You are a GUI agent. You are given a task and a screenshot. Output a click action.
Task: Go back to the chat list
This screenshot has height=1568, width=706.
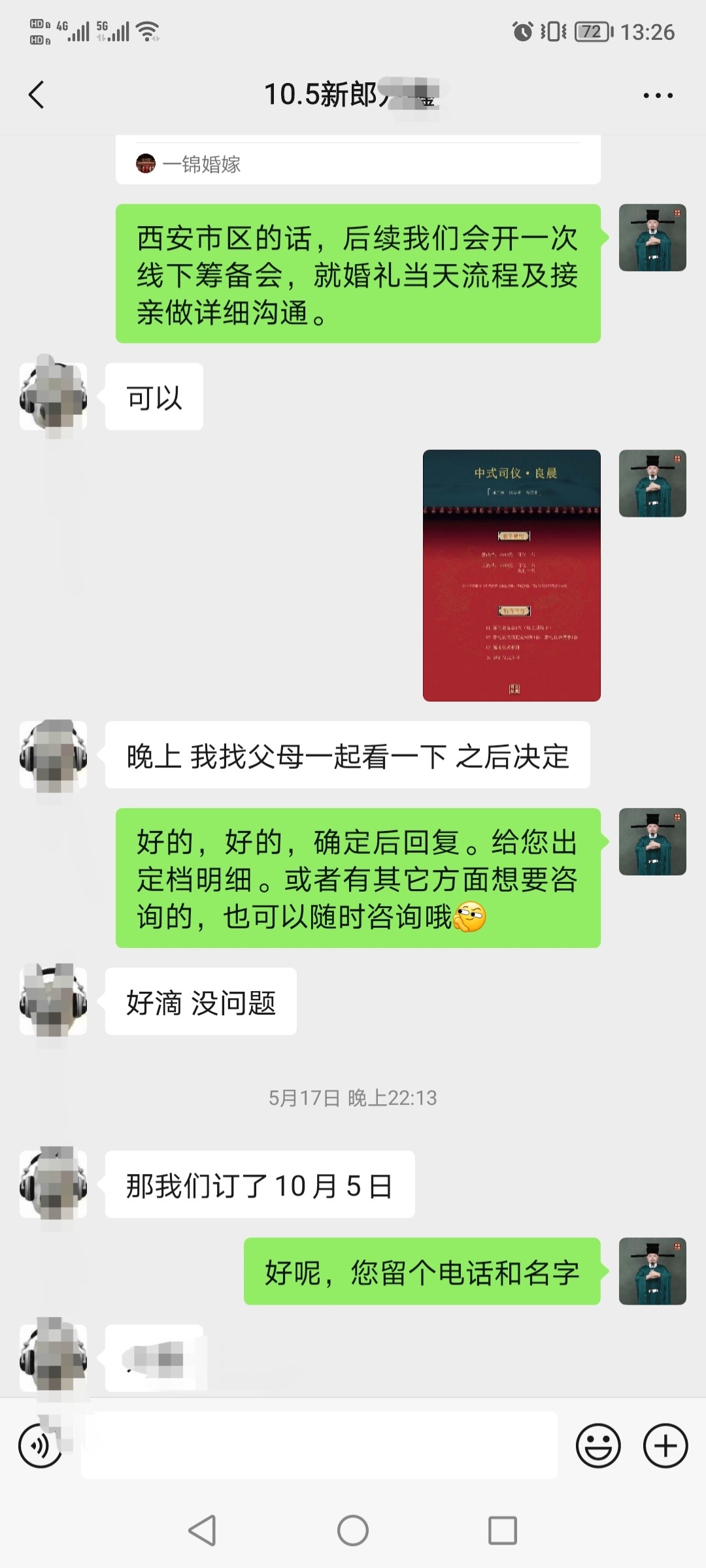click(x=37, y=95)
